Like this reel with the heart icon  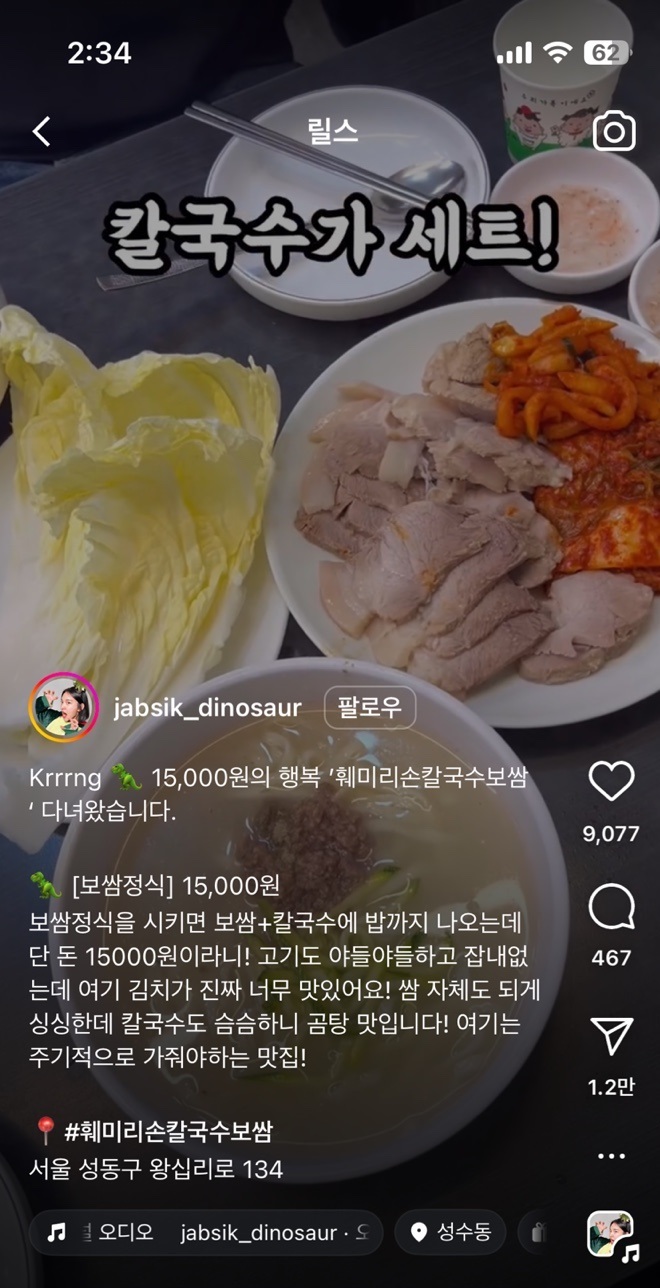[x=611, y=781]
